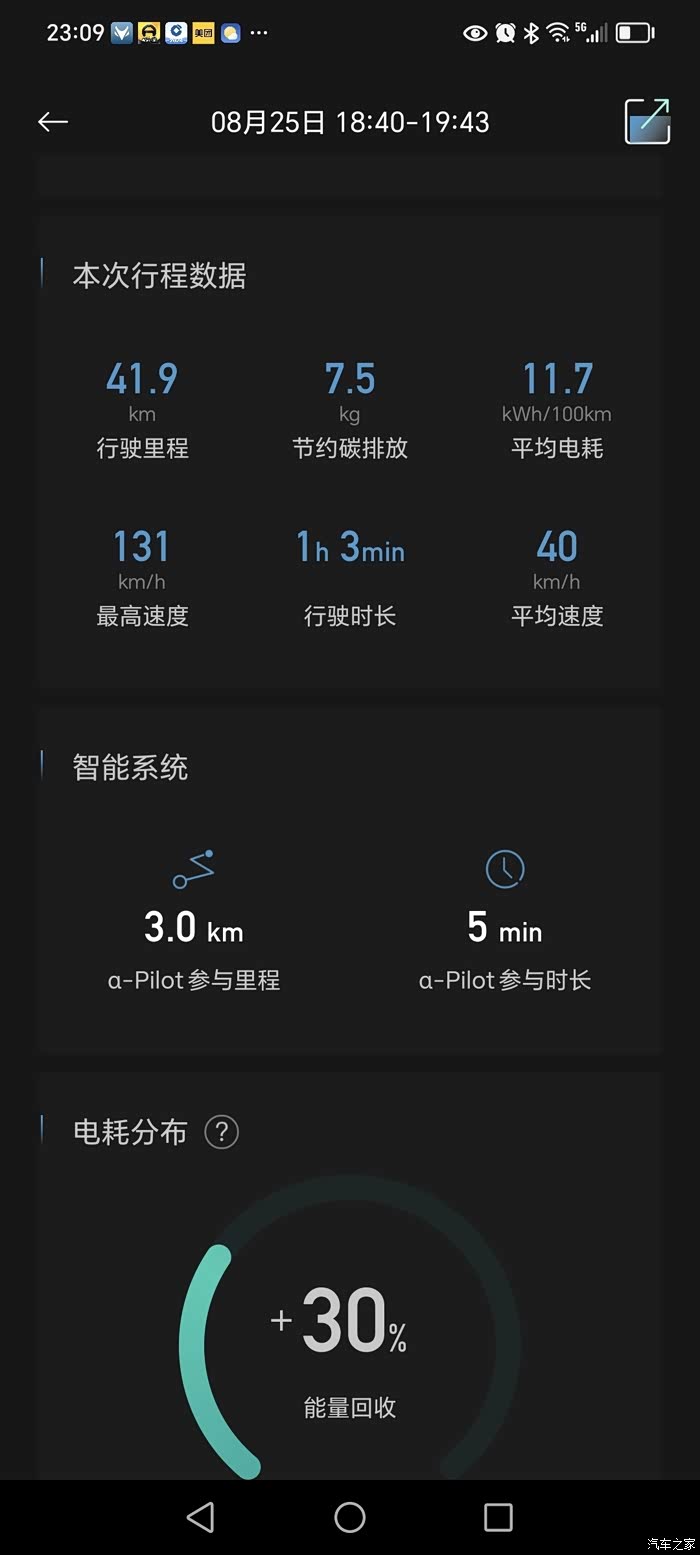This screenshot has width=700, height=1555.
Task: Tap the system home button
Action: pyautogui.click(x=350, y=1517)
